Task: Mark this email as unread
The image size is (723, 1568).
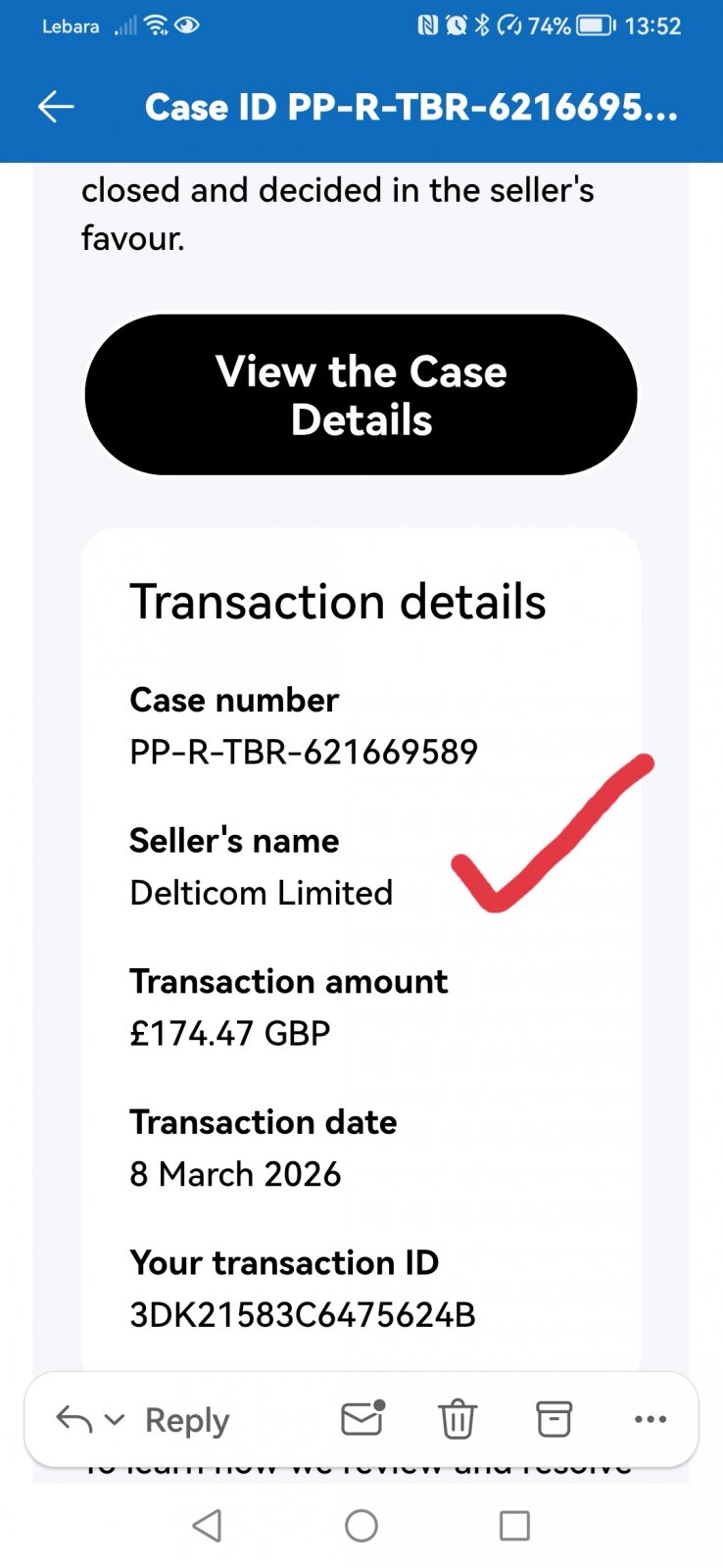Action: (361, 1418)
